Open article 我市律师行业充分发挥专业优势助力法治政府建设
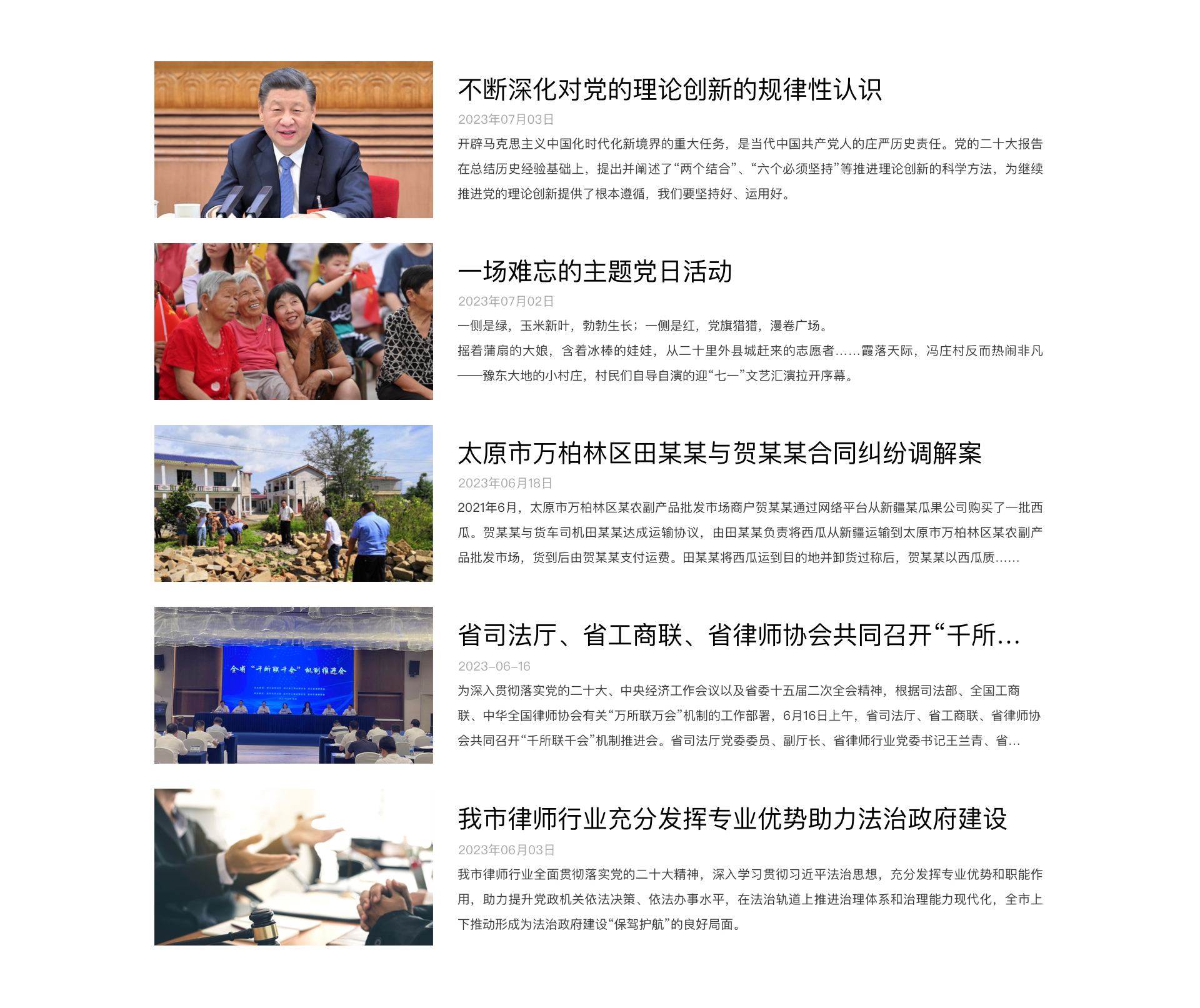 click(732, 819)
